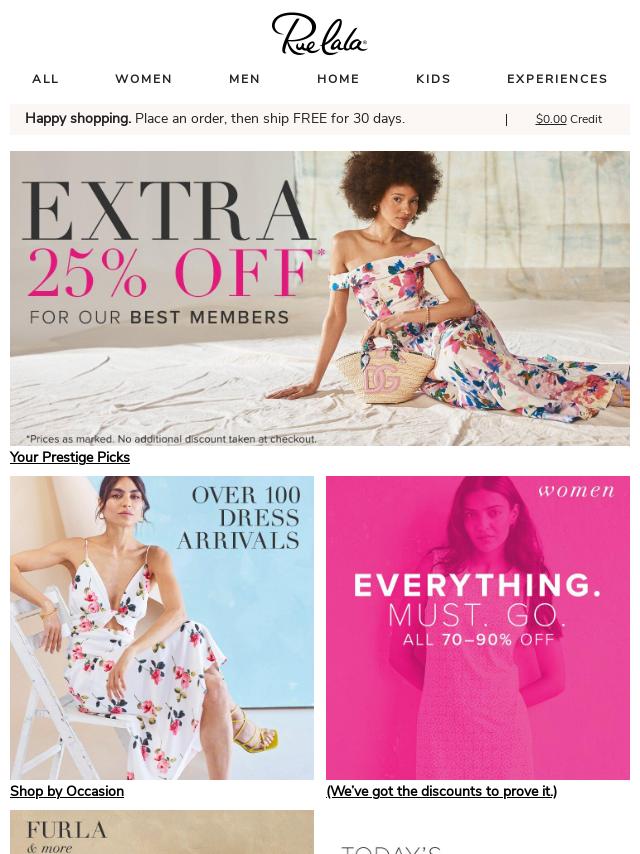Switch to the WOMEN category

click(x=143, y=79)
